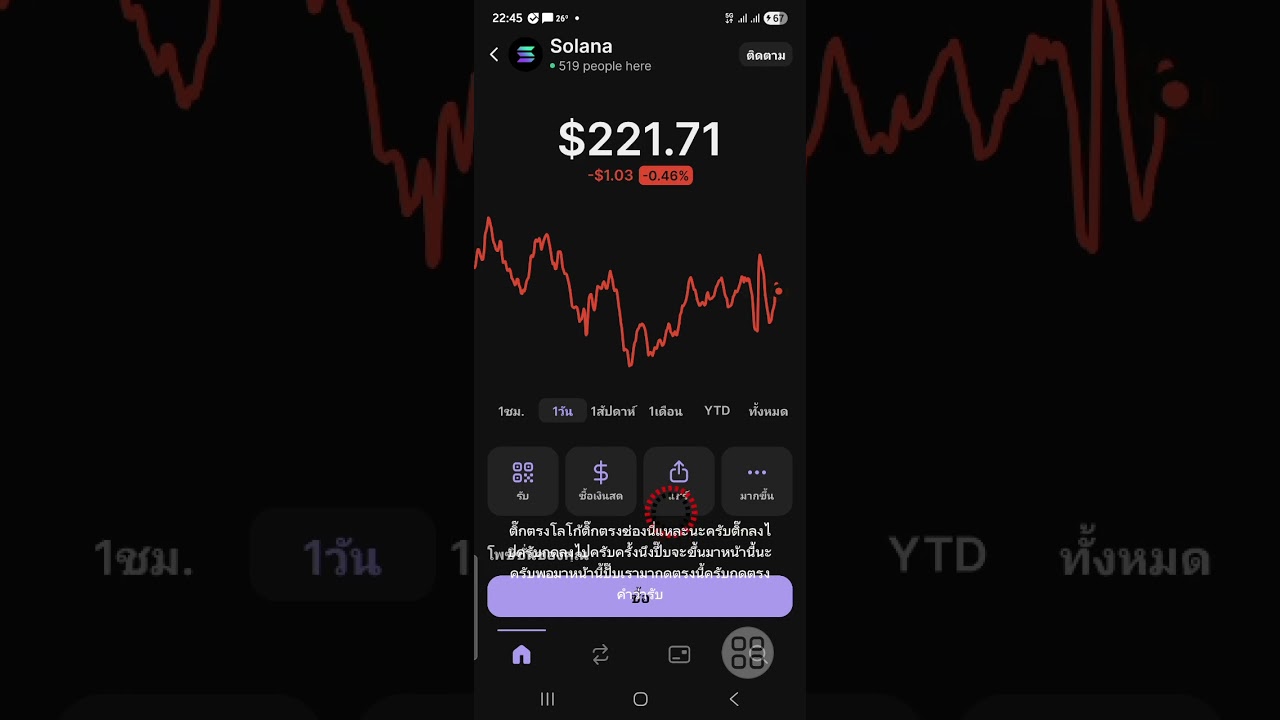1280x720 pixels.
Task: Switch the chart to 1เดือน
Action: pos(665,411)
